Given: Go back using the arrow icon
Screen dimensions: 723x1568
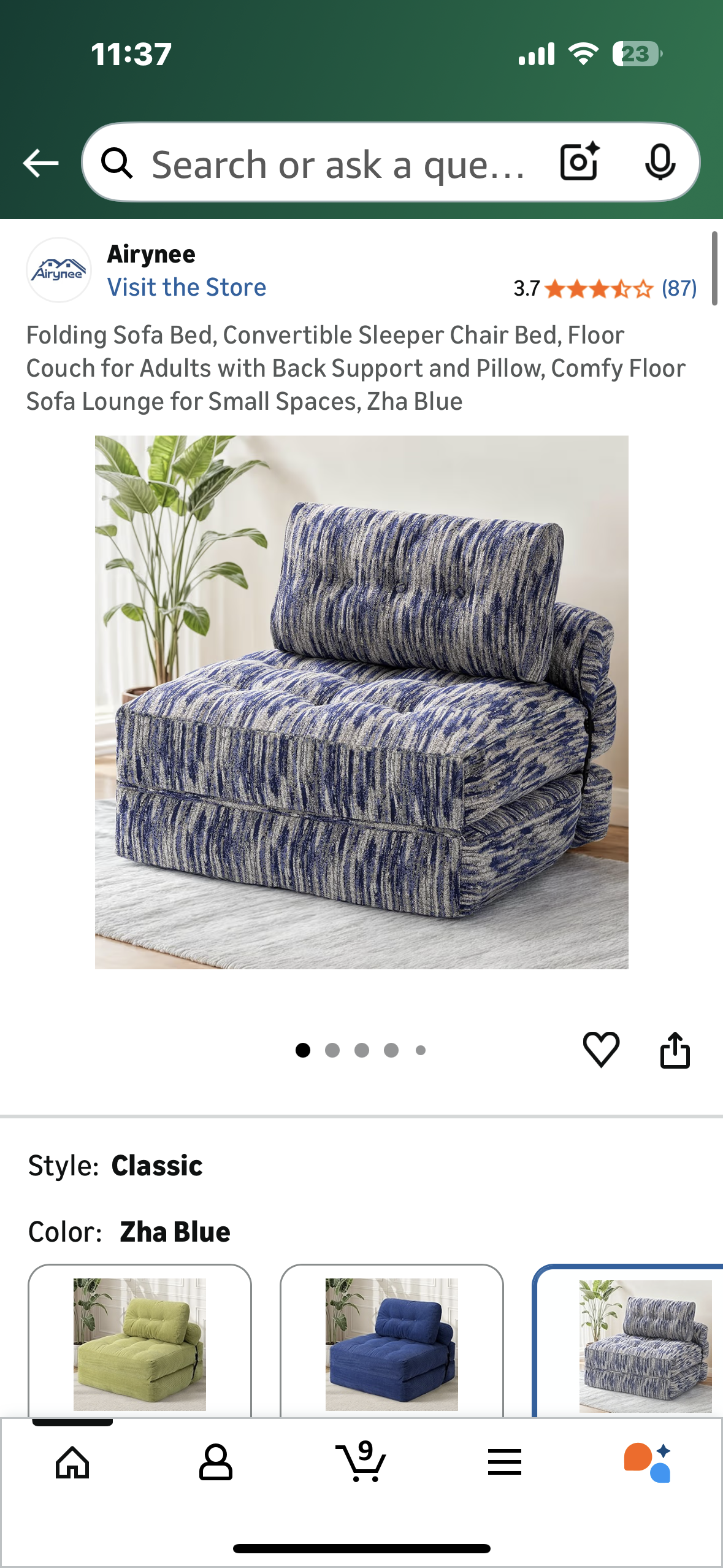Looking at the screenshot, I should [x=40, y=163].
